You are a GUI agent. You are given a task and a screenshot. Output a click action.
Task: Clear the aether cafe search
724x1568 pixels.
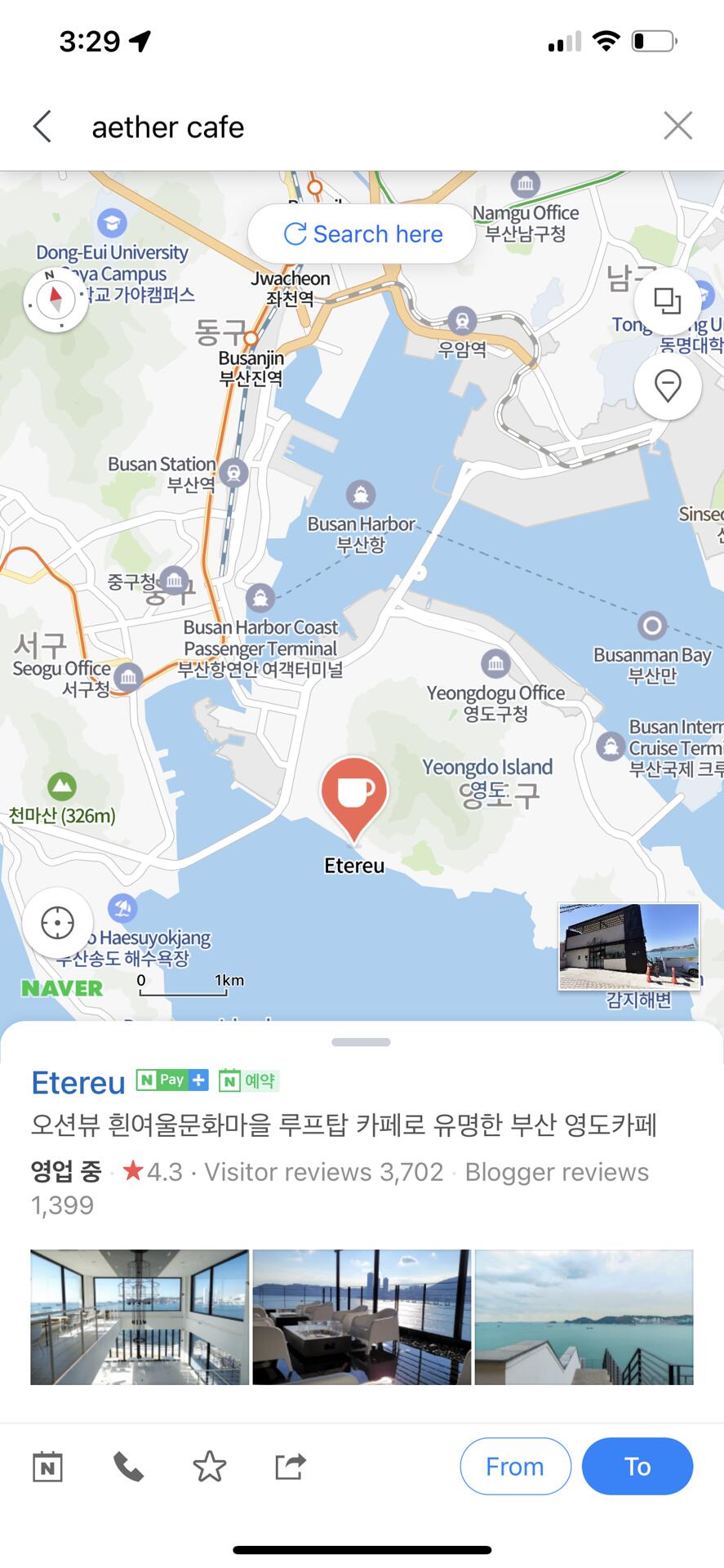[x=677, y=127]
